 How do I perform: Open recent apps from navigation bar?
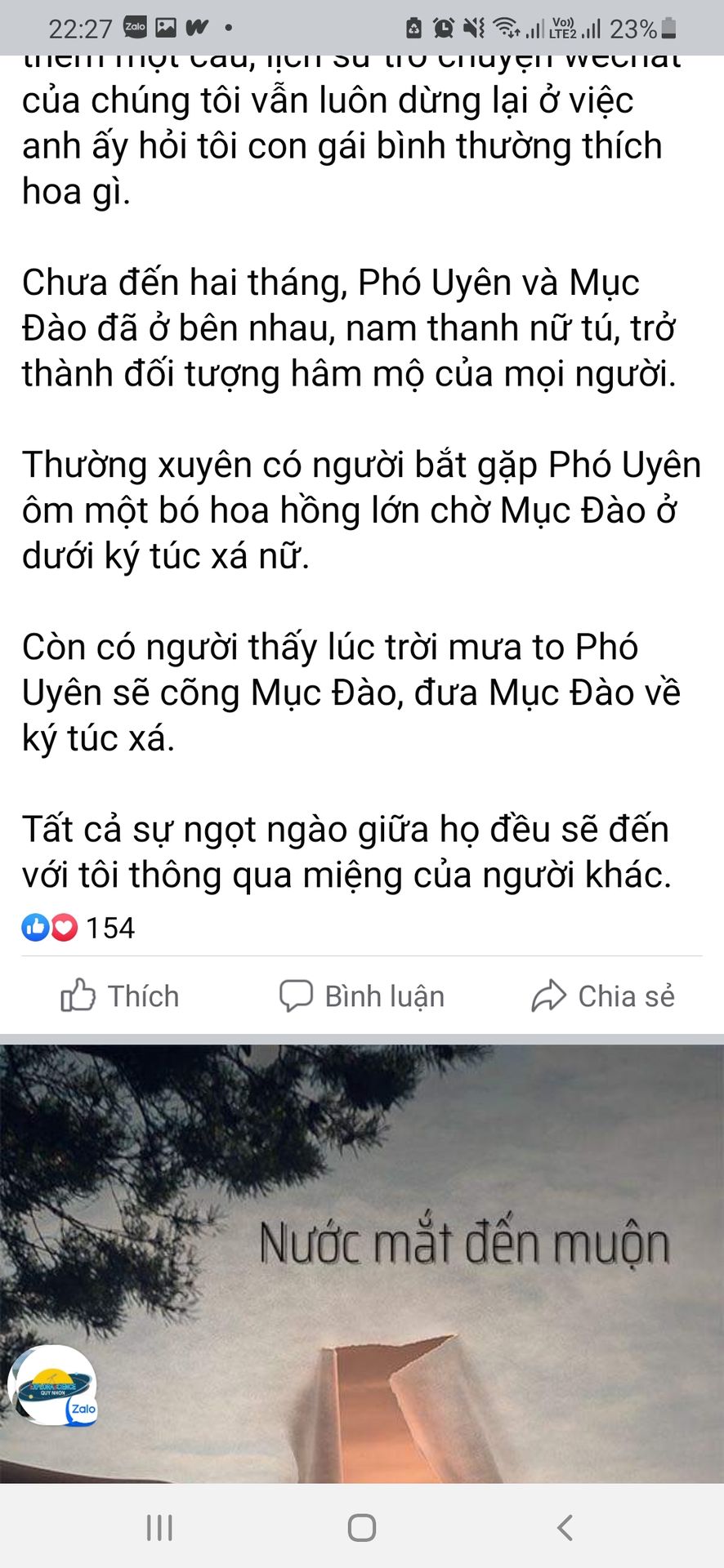point(159,1527)
